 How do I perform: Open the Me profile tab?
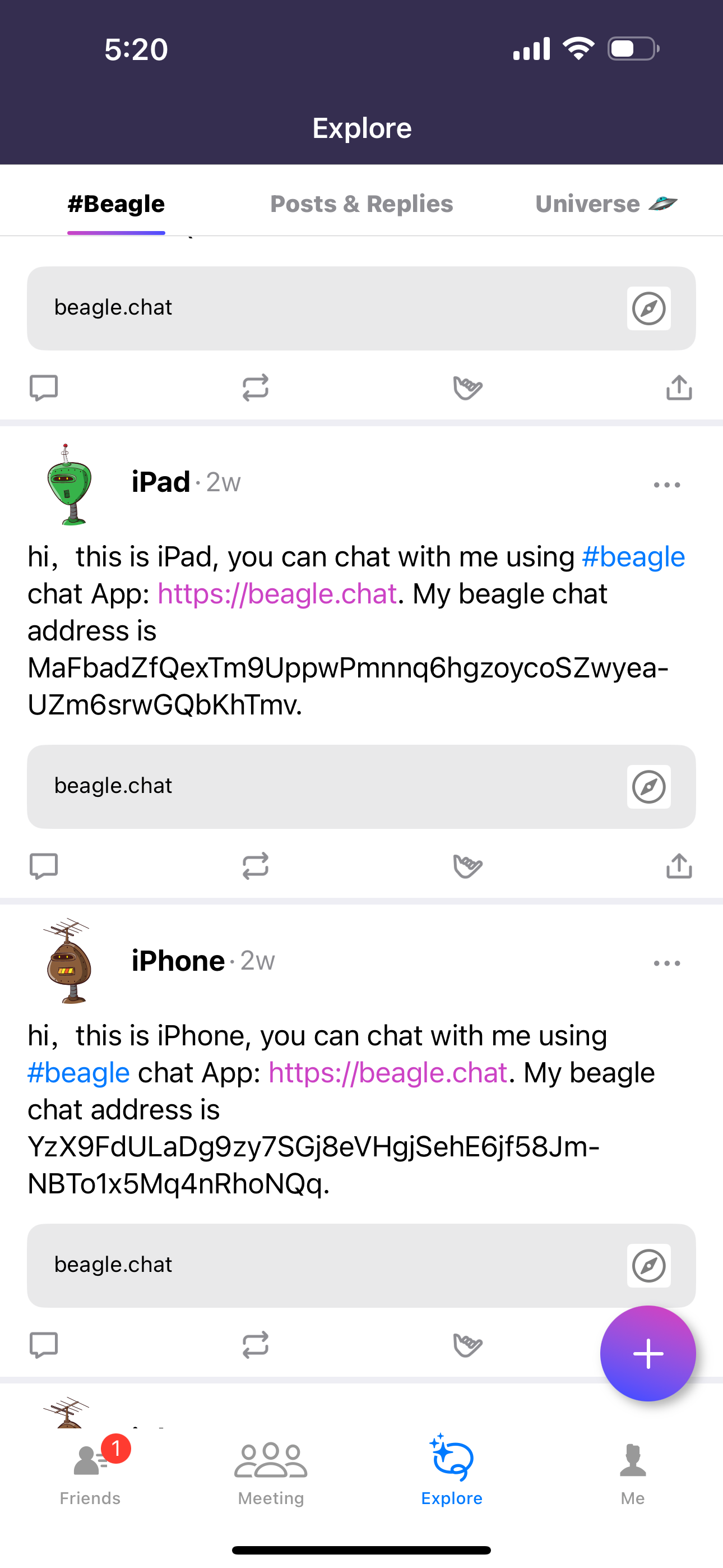(632, 1472)
